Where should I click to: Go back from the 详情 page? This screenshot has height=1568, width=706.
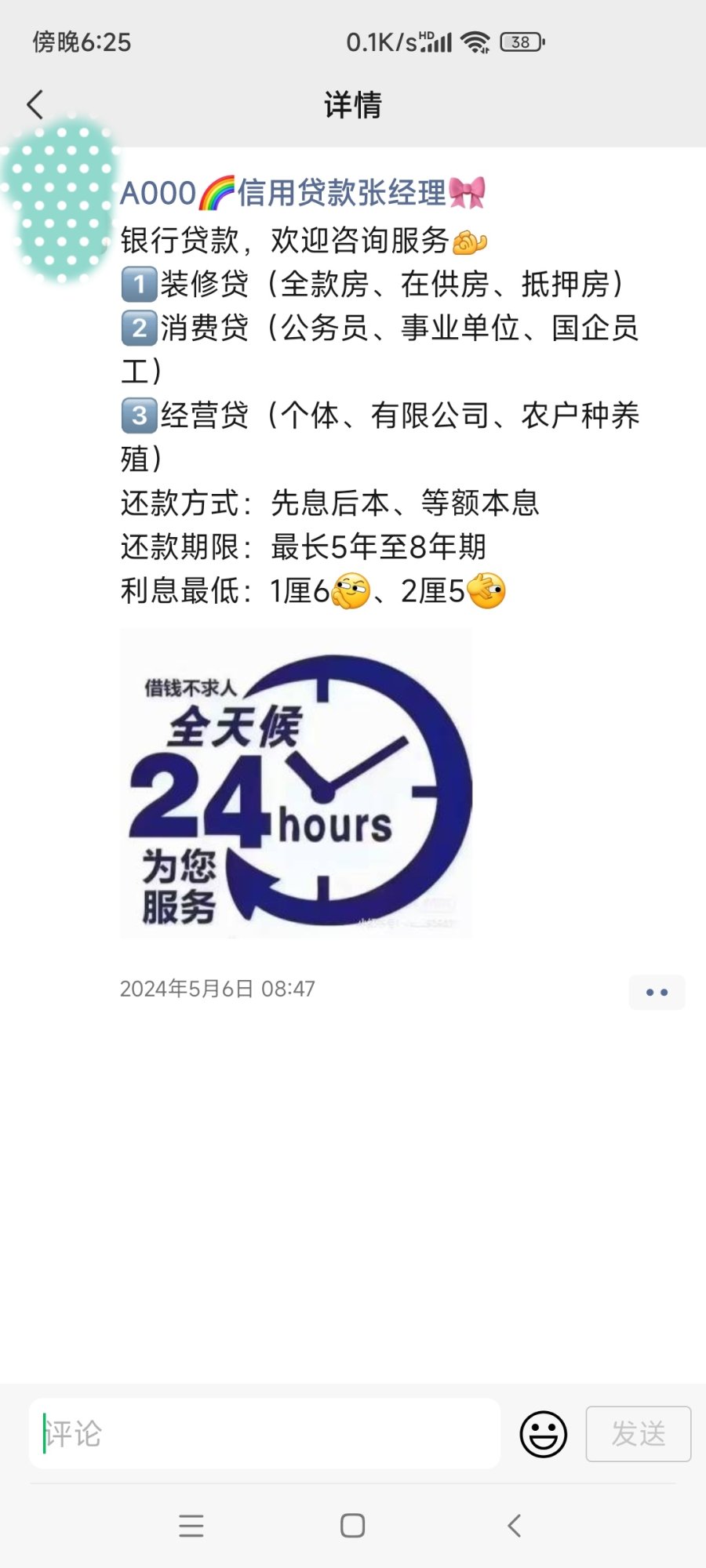click(x=35, y=104)
